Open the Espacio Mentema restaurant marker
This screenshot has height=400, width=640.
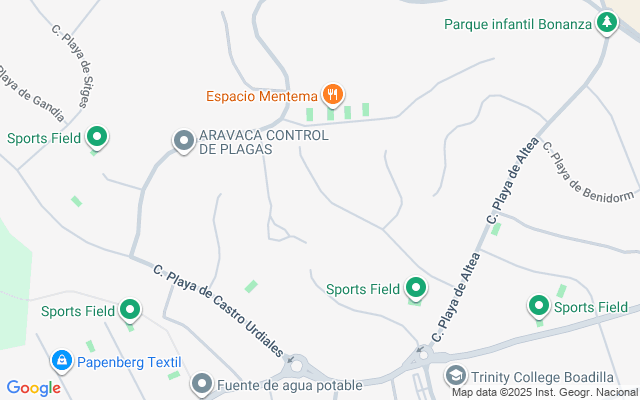click(333, 96)
